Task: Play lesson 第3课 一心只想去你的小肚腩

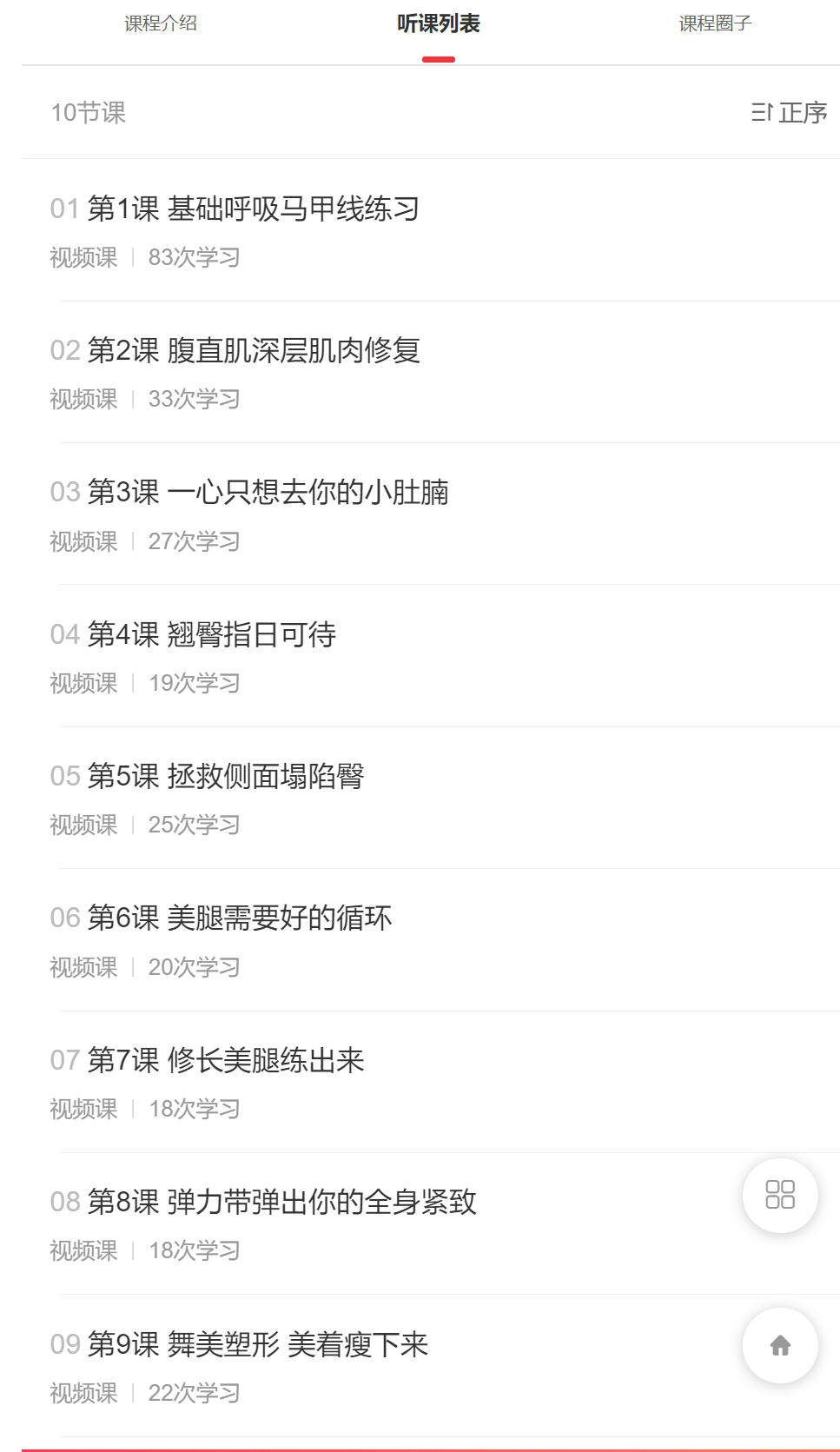Action: pos(268,493)
